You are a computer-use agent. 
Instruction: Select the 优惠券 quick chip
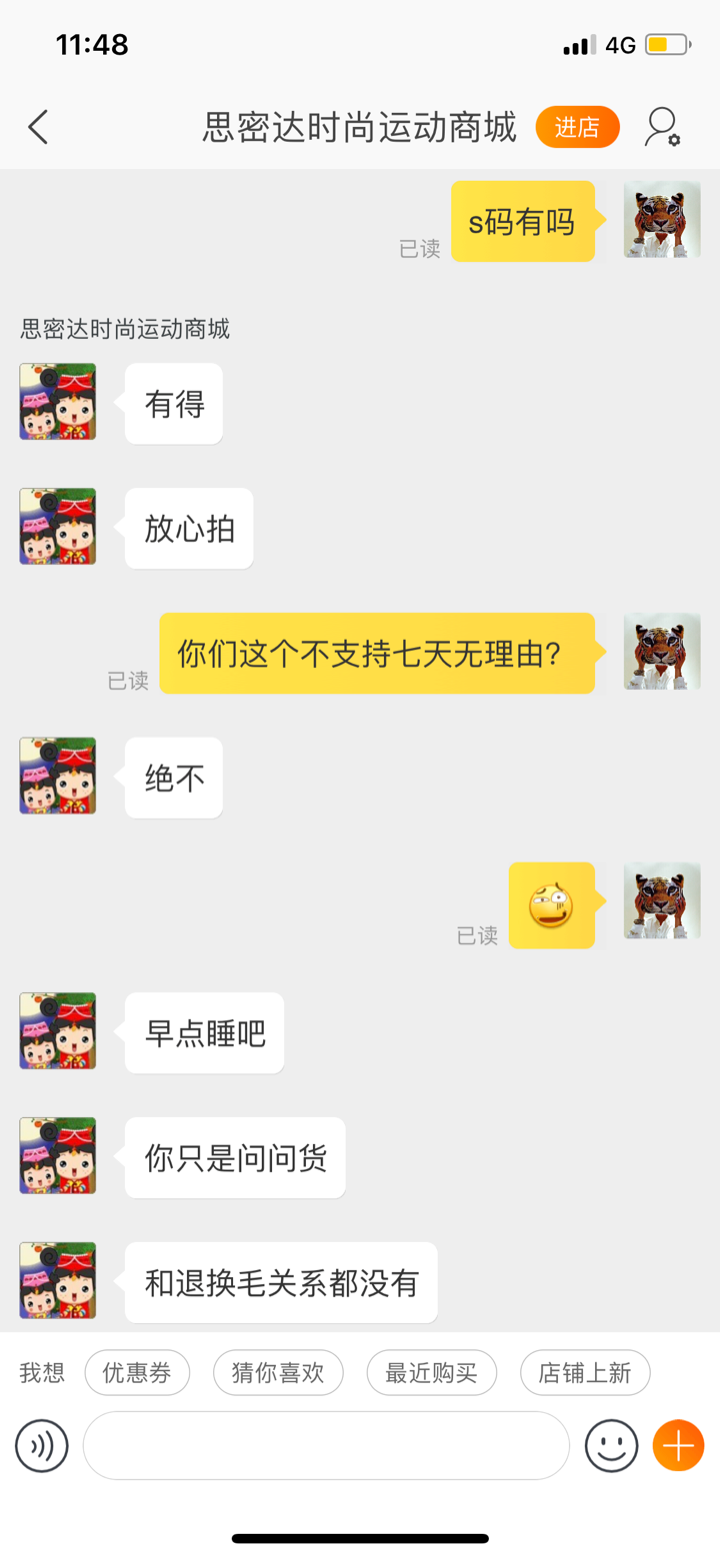[137, 1373]
